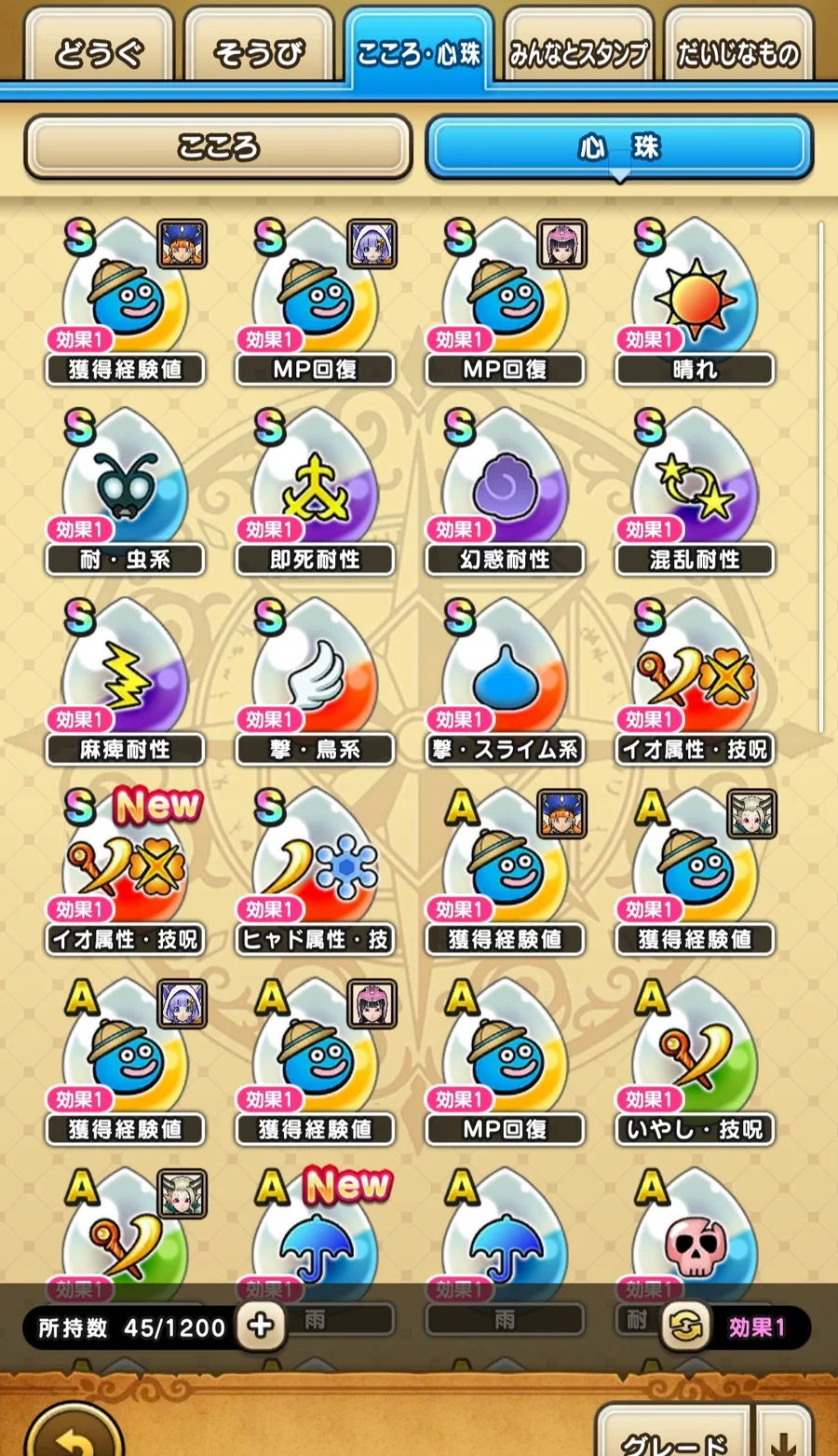Switch to the どうぐ tab
Image resolution: width=838 pixels, height=1456 pixels.
99,52
